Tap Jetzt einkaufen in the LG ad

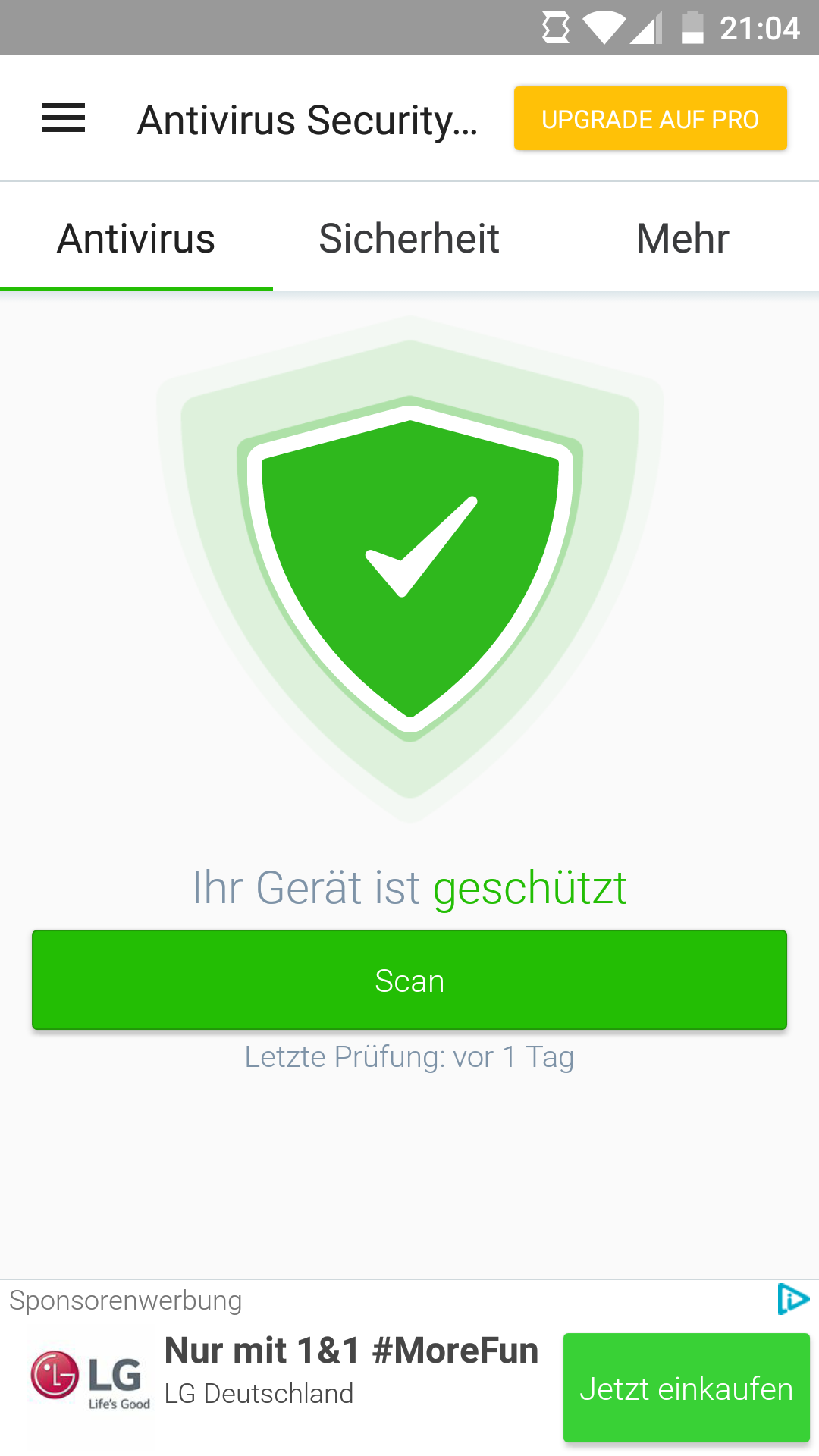(x=686, y=1388)
